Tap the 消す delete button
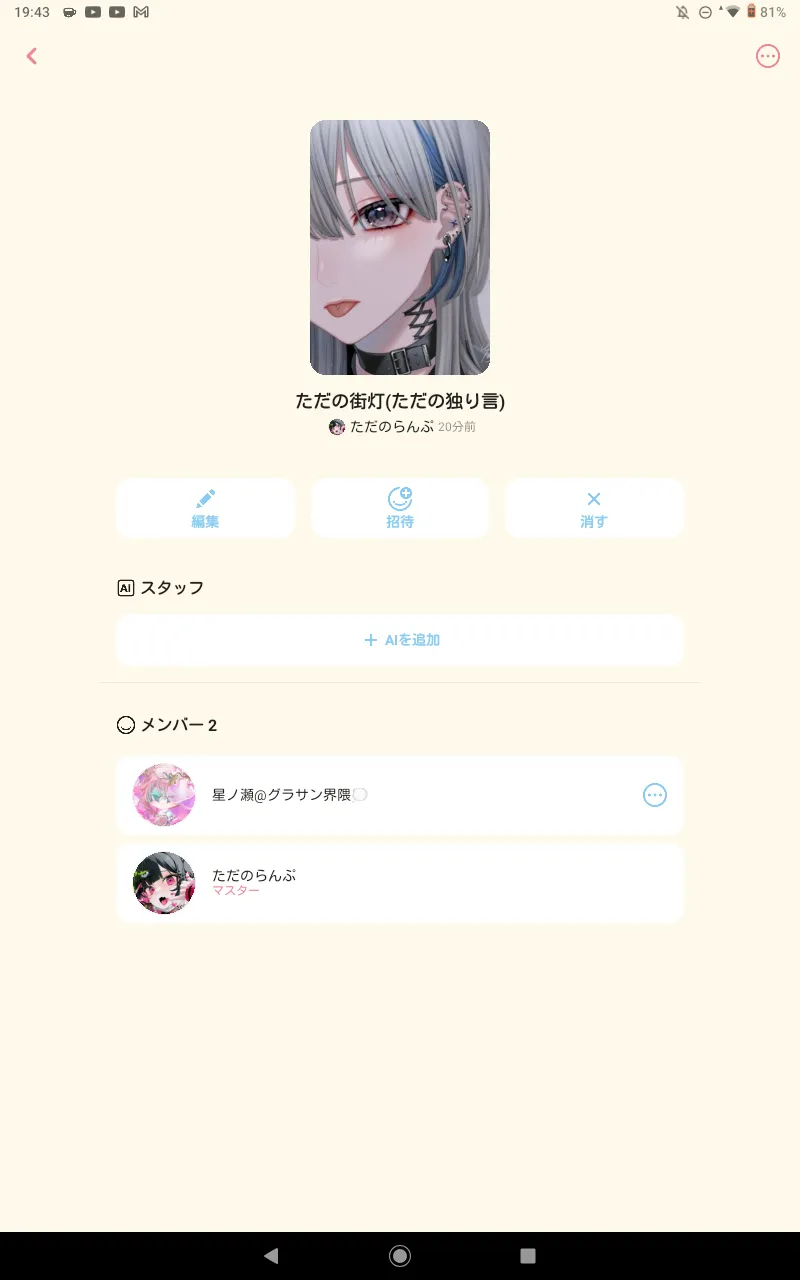 [x=594, y=508]
